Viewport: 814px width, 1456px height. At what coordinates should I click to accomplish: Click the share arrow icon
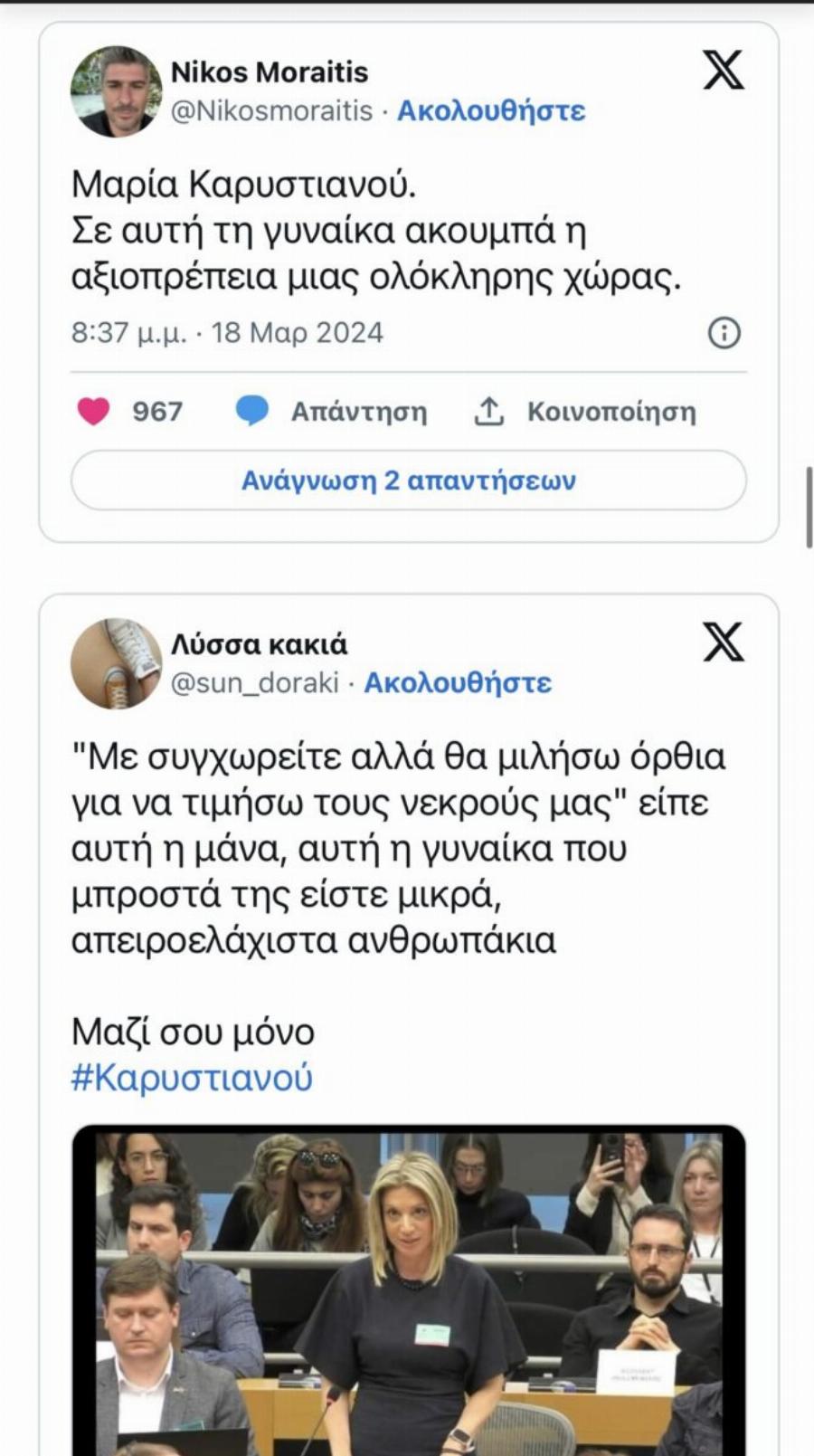coord(491,412)
